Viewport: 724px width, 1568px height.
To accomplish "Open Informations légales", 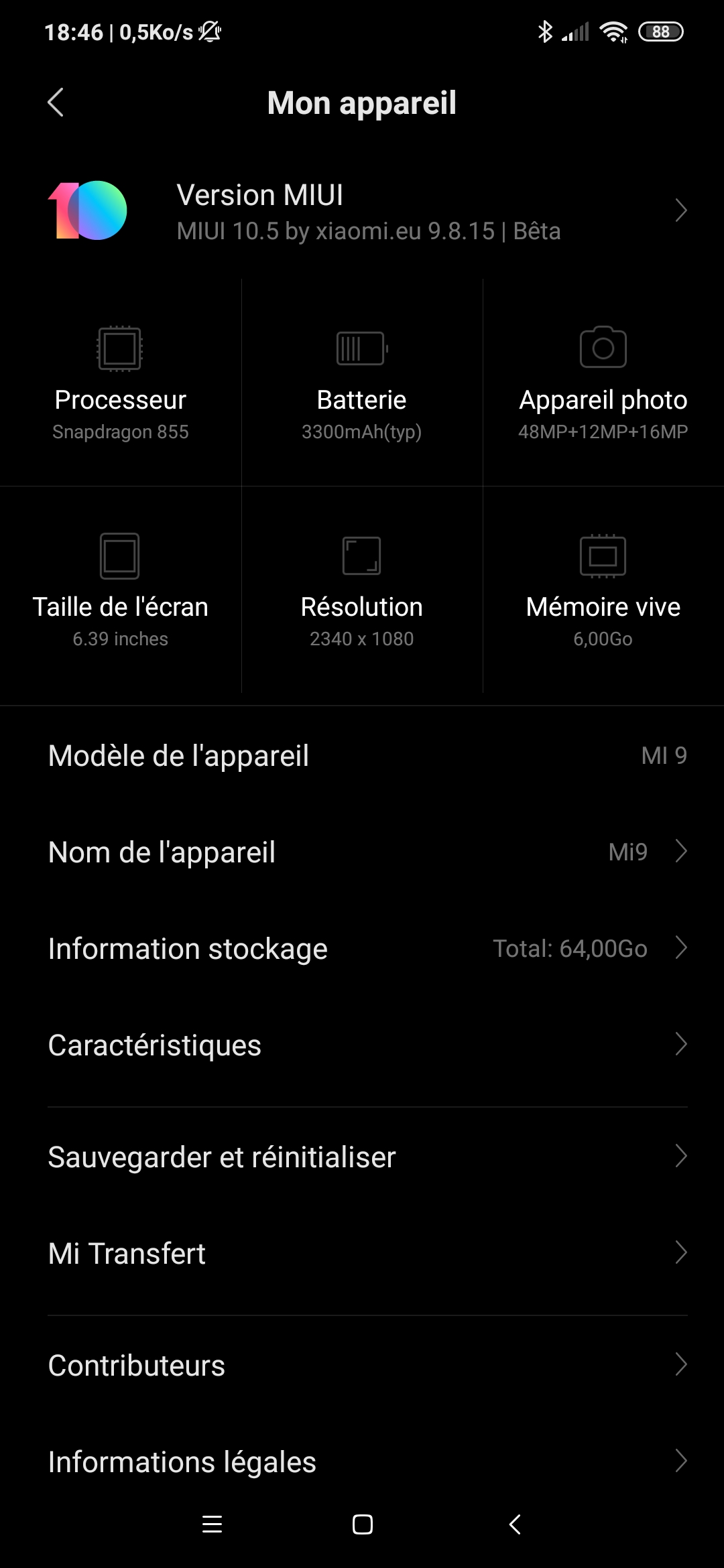I will 362,1462.
